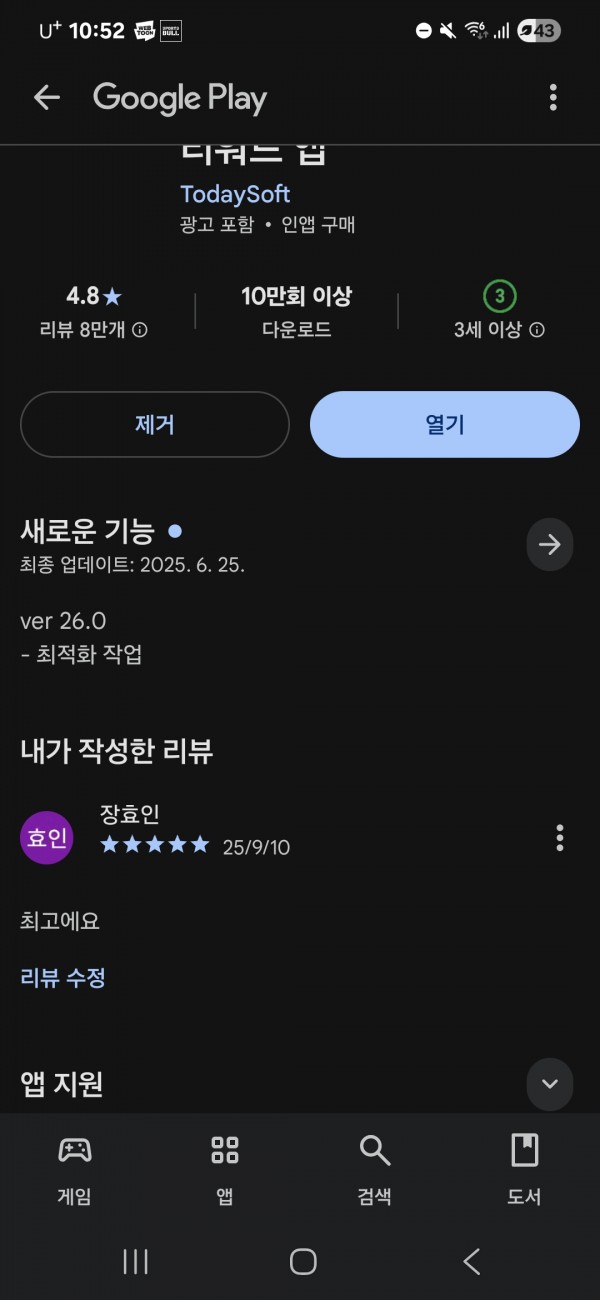Go back using the app bar arrow
Image resolution: width=600 pixels, height=1300 pixels.
(47, 97)
